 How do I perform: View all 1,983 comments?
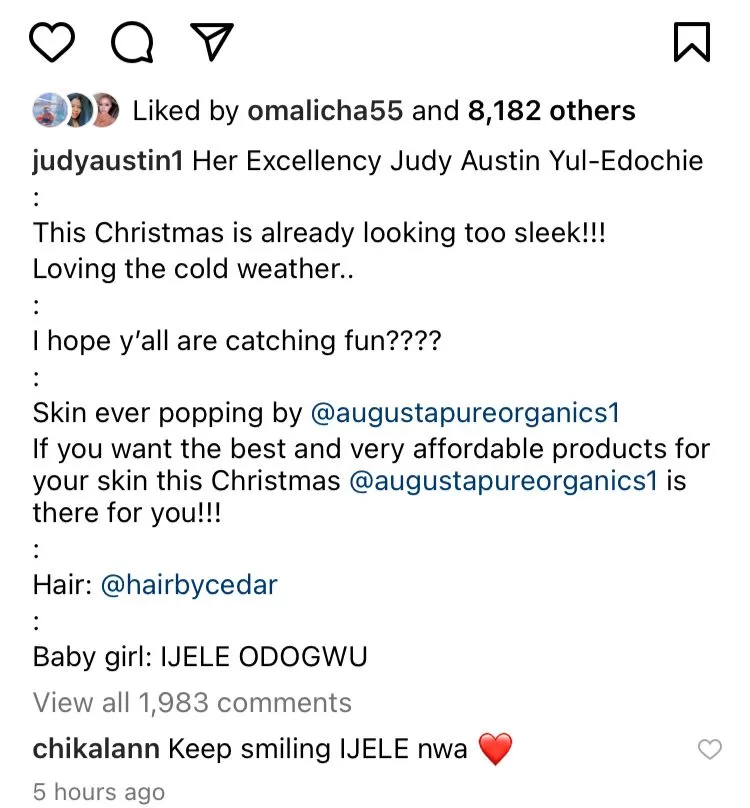pos(192,702)
